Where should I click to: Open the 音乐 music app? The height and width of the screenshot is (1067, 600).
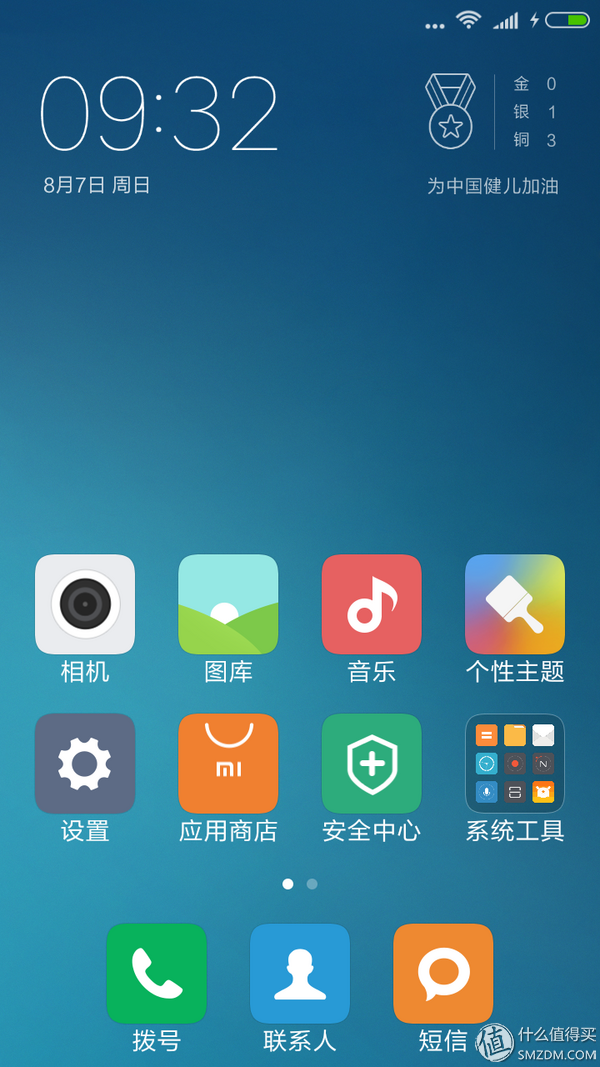tap(371, 604)
